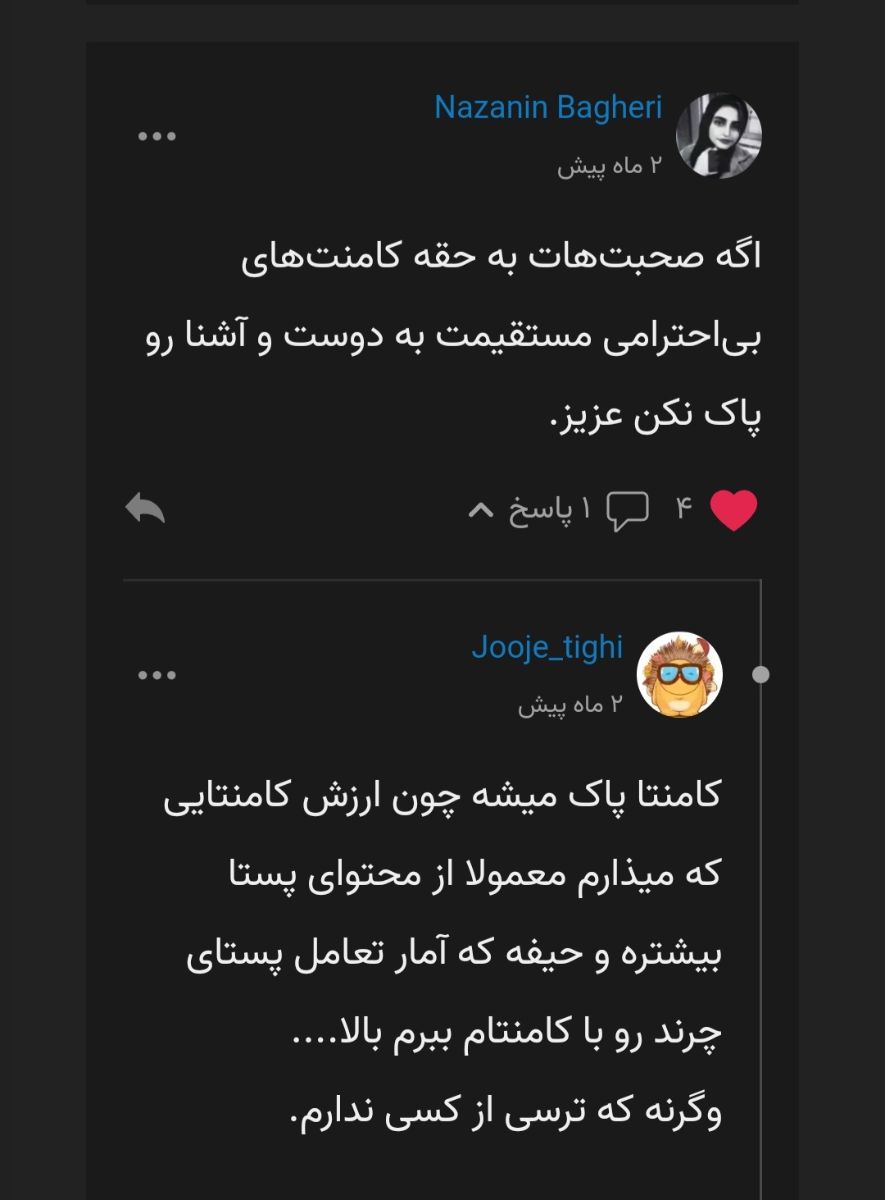
Task: Like Nazanin Bagheri's comment with the heart
Action: (x=733, y=511)
